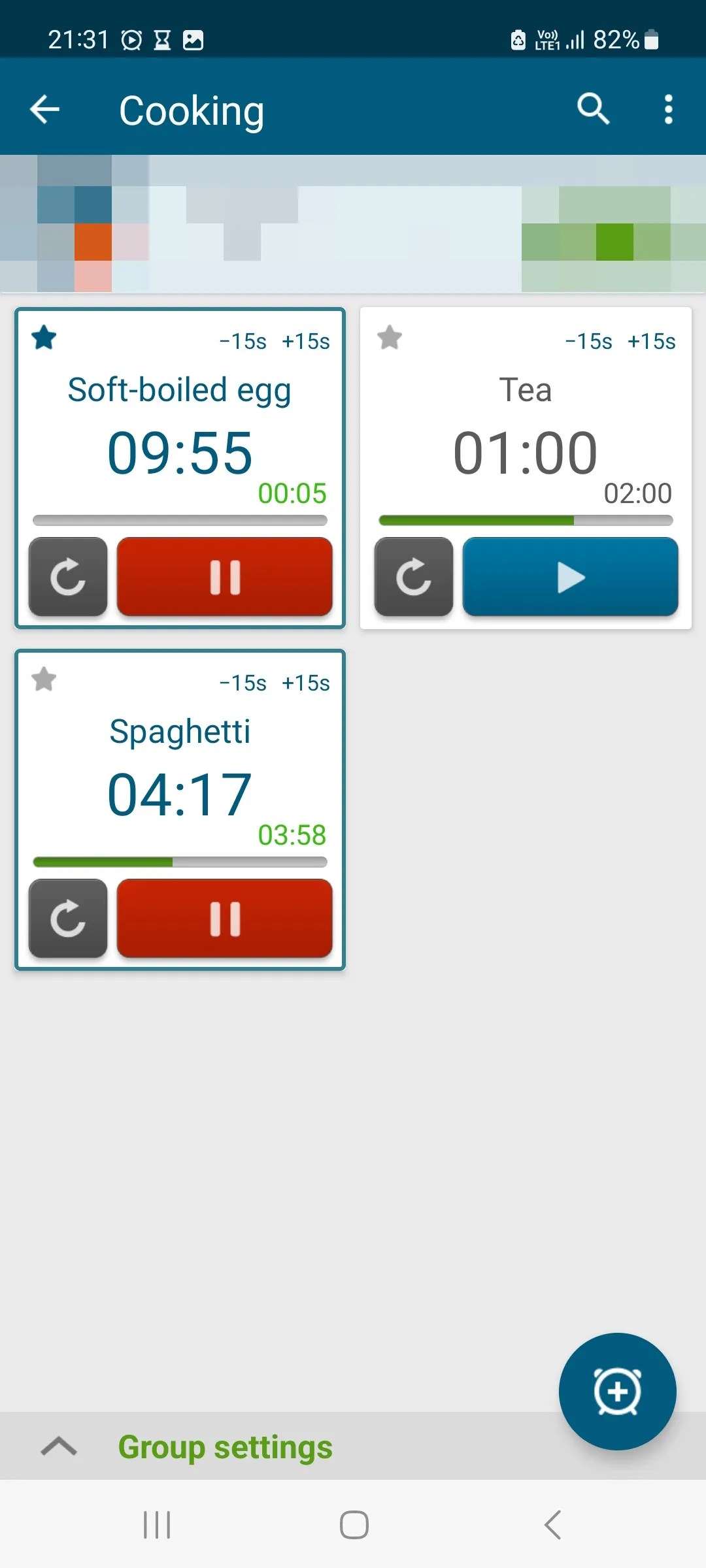Unfavorite the Soft-boiled egg timer
Image resolution: width=706 pixels, height=1568 pixels.
coord(44,338)
